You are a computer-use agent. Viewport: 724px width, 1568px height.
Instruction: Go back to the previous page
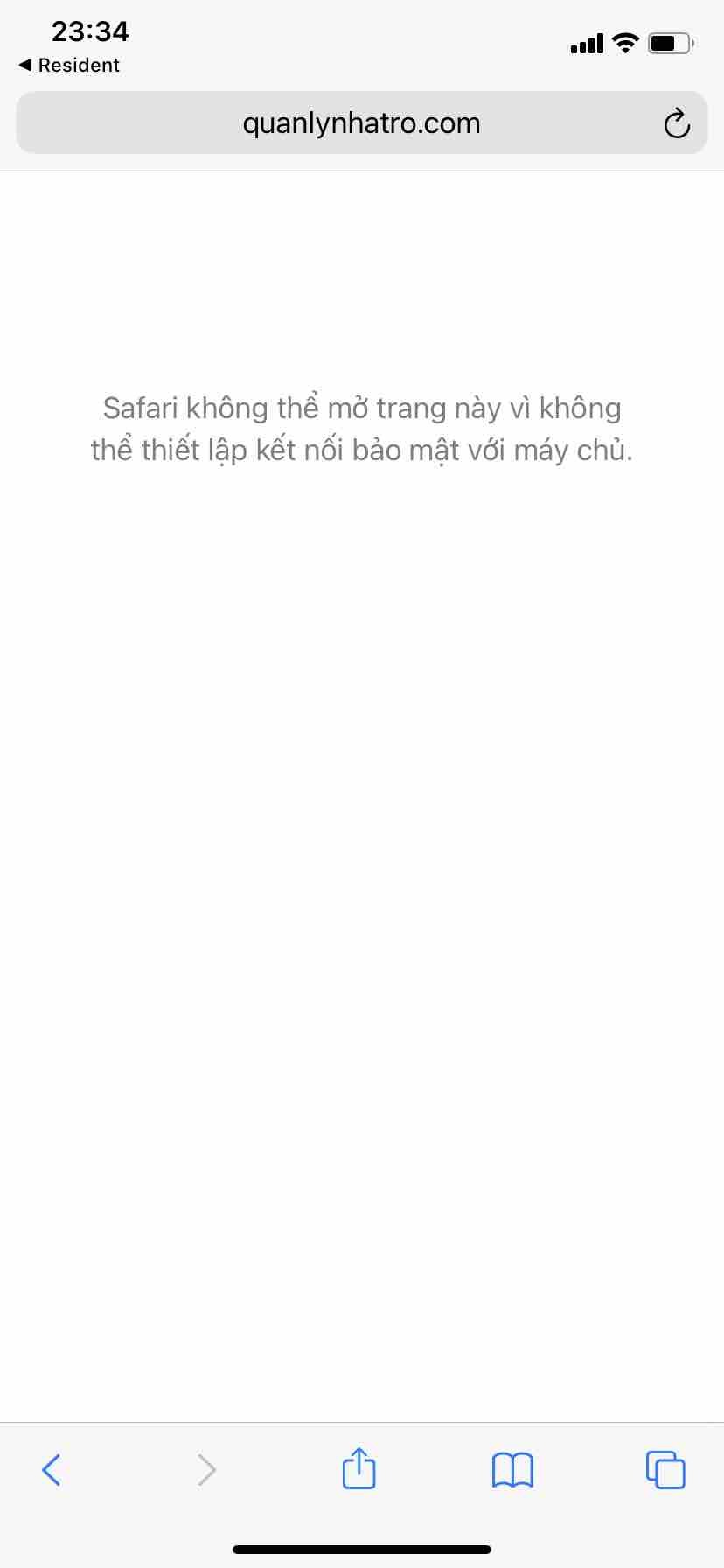click(x=52, y=1469)
